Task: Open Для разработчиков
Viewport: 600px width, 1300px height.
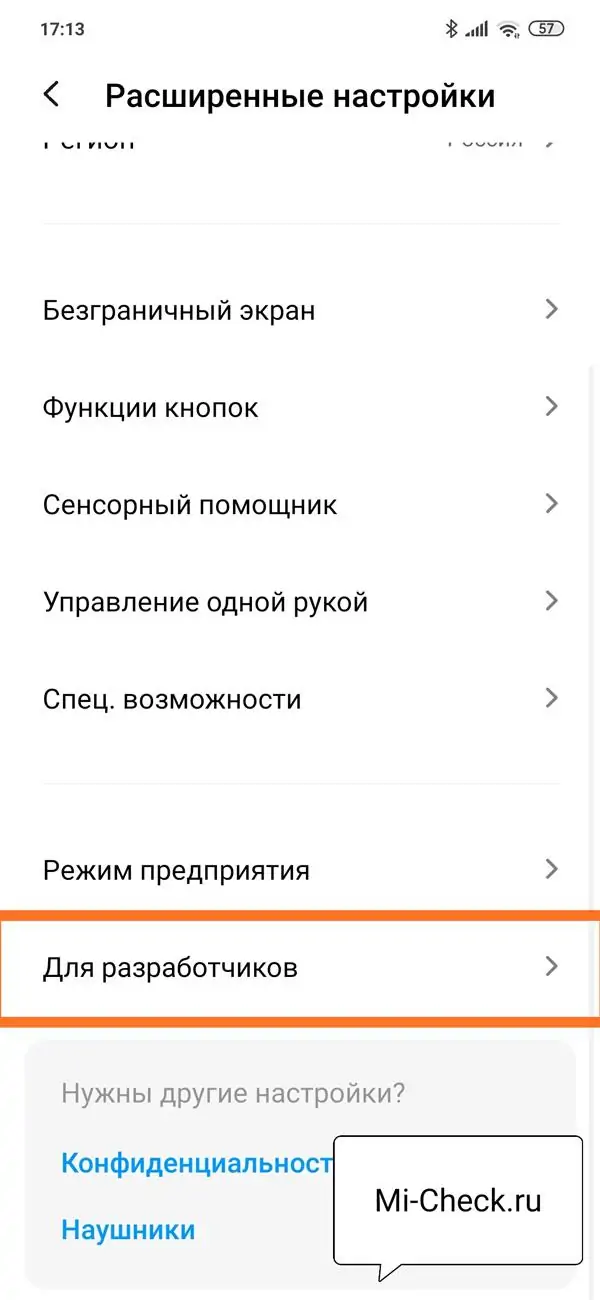Action: coord(300,967)
